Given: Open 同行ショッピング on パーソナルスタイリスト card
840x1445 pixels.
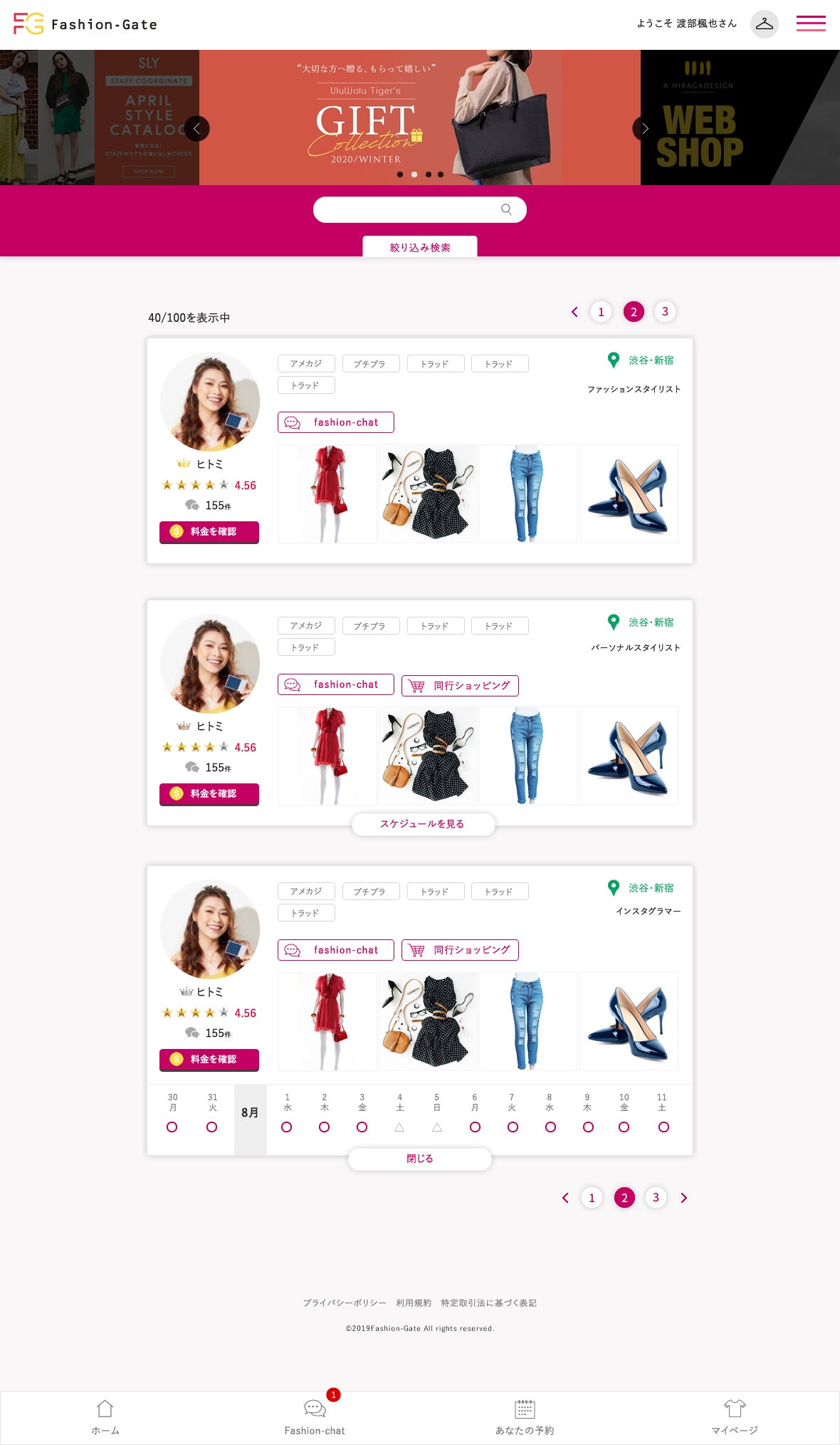Looking at the screenshot, I should (x=460, y=685).
